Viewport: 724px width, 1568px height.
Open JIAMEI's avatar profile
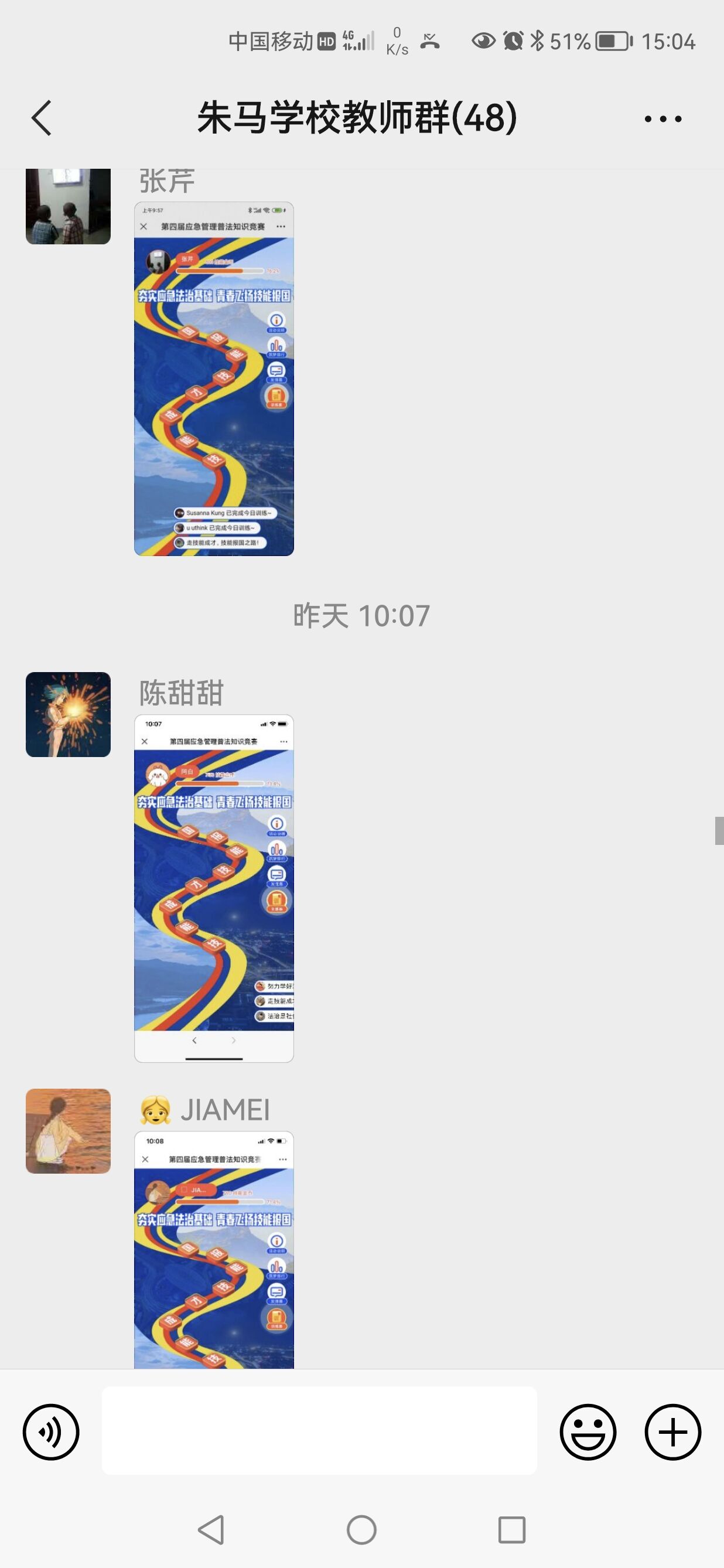tap(68, 1130)
